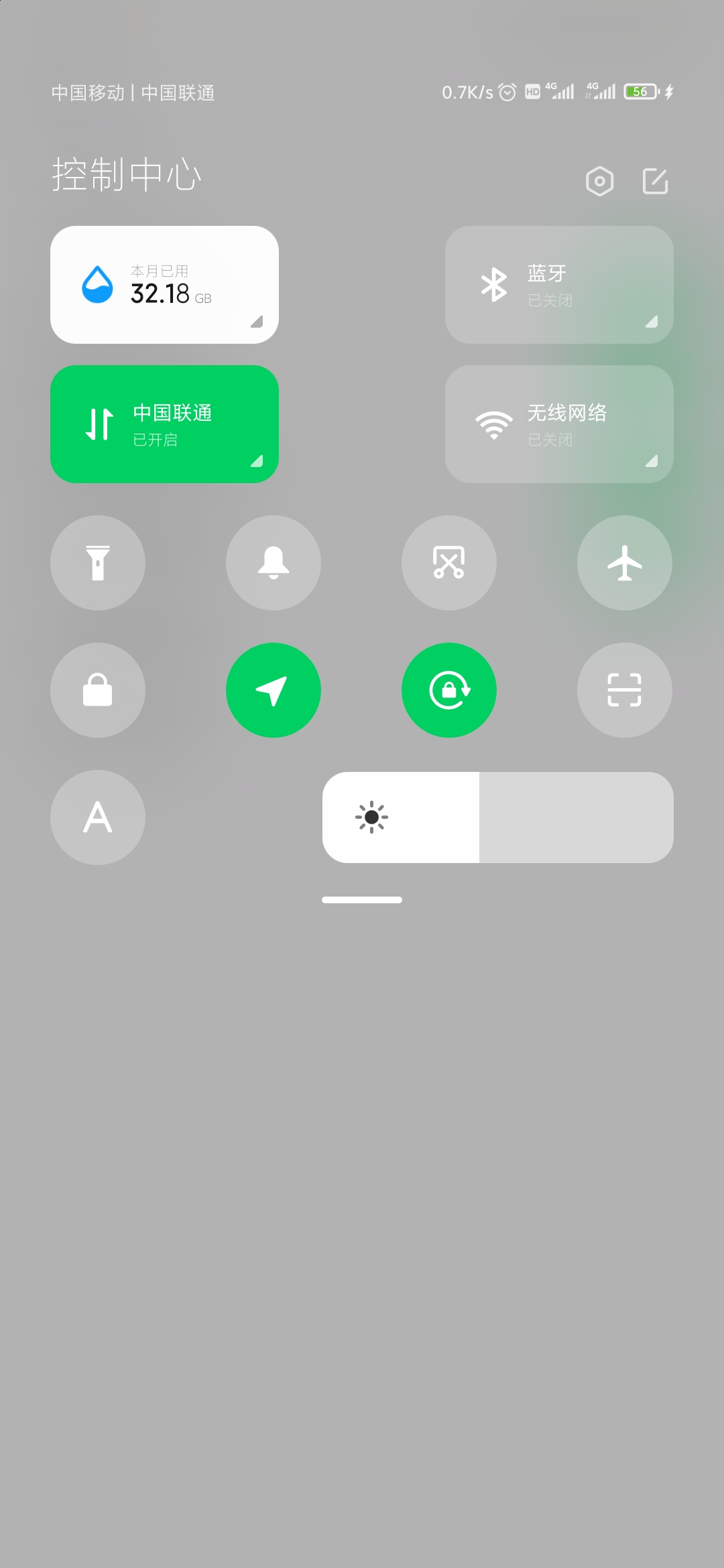Open the monthly data usage card
Screen dimensions: 724x1568
(164, 285)
